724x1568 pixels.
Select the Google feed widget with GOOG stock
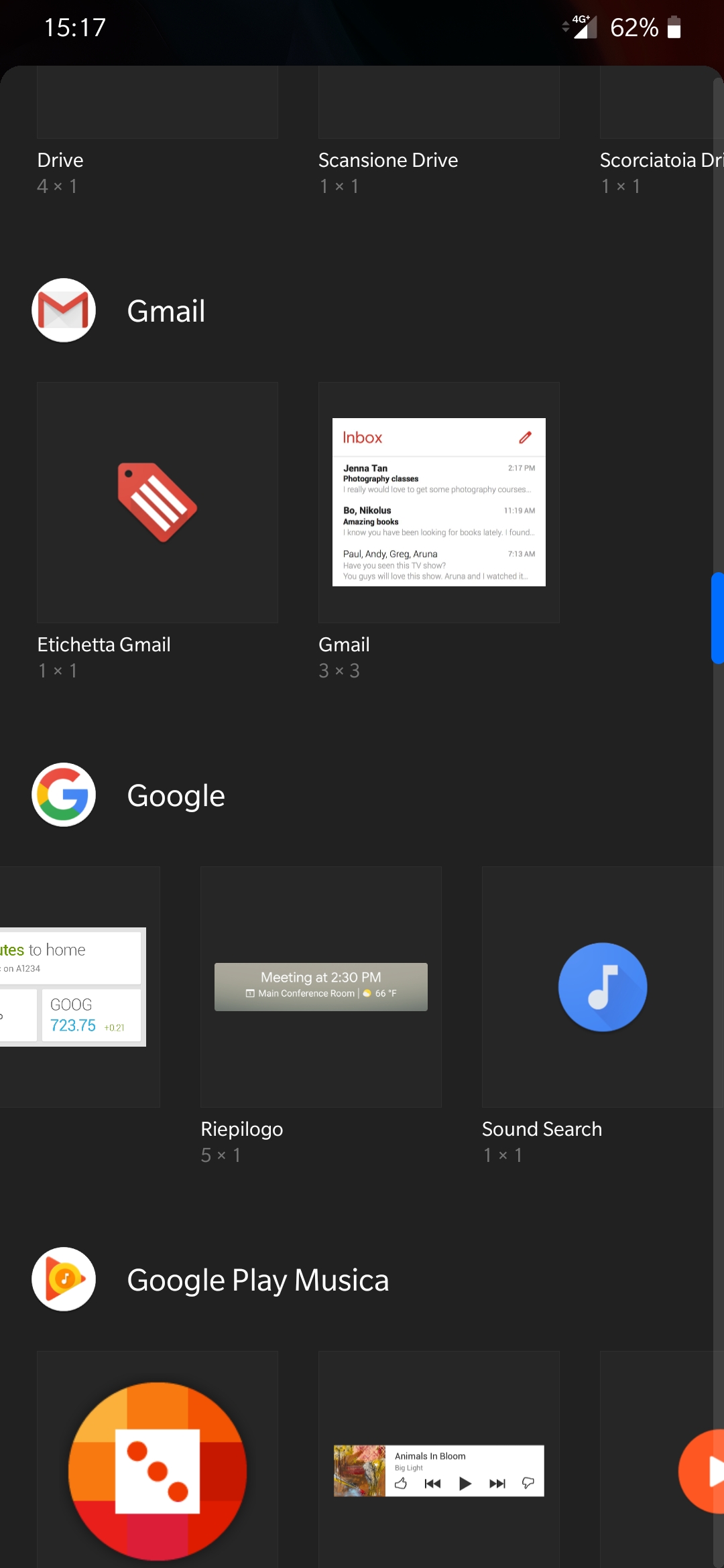pos(74,987)
